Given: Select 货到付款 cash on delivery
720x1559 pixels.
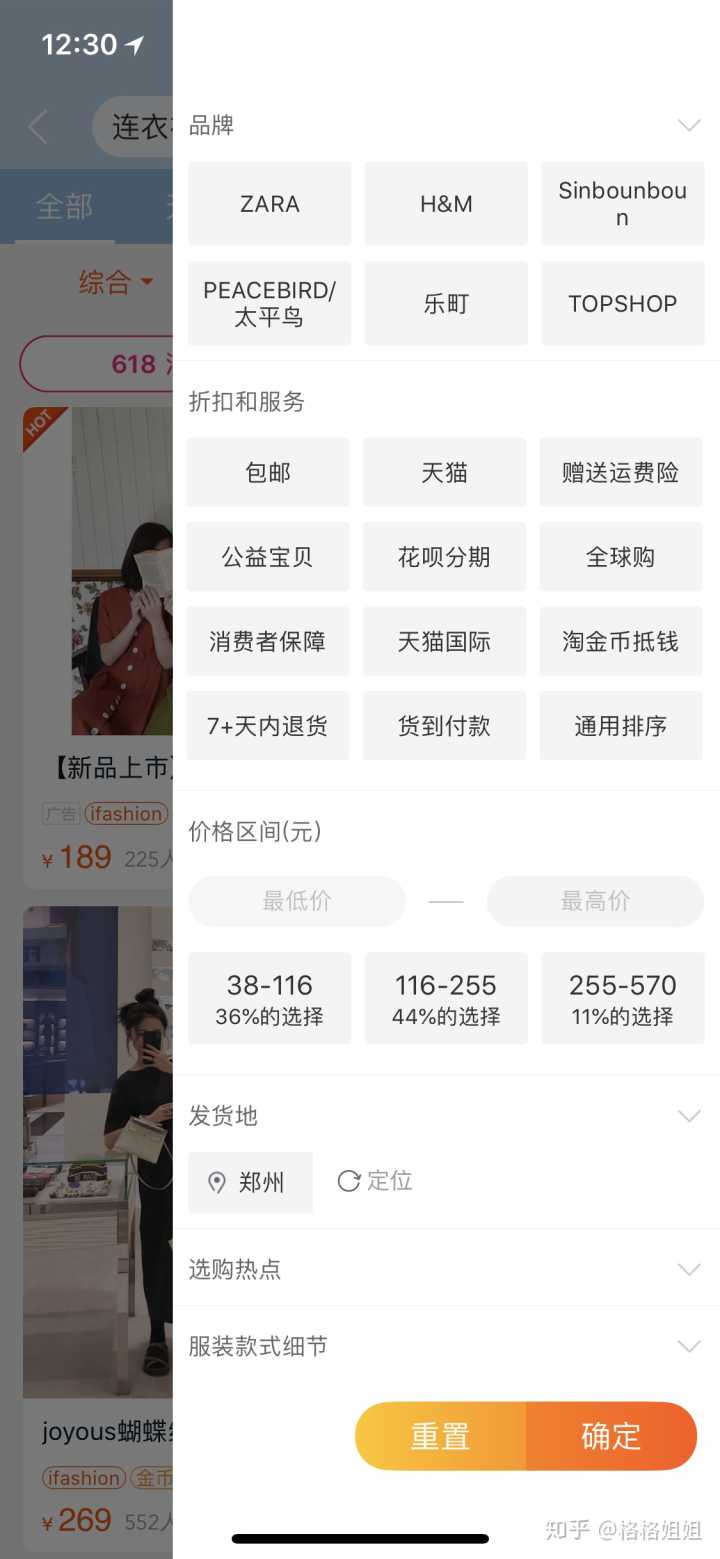Looking at the screenshot, I should [444, 726].
